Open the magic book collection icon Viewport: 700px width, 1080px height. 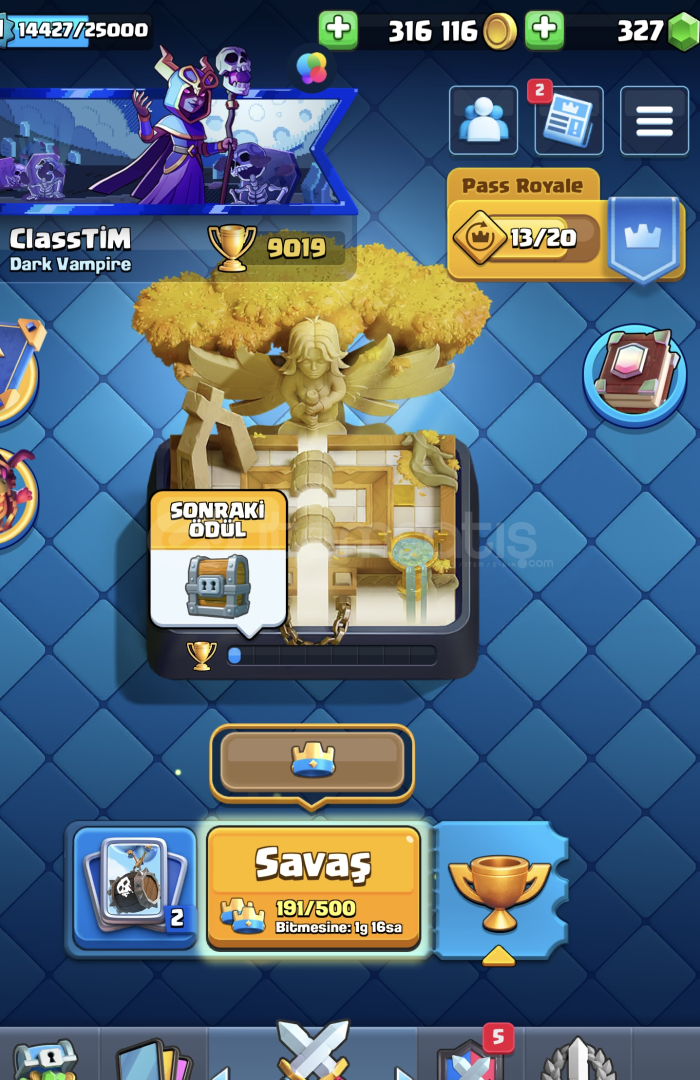click(x=634, y=371)
